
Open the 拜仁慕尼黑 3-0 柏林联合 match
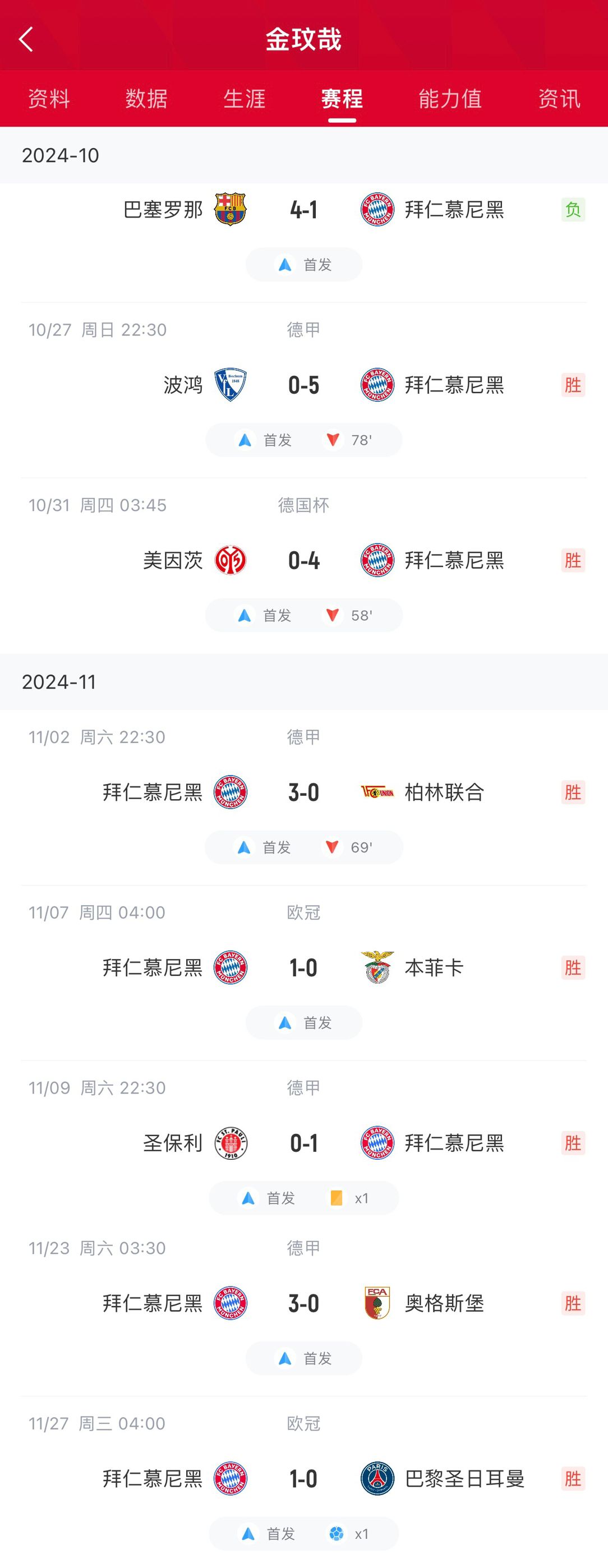(x=303, y=792)
